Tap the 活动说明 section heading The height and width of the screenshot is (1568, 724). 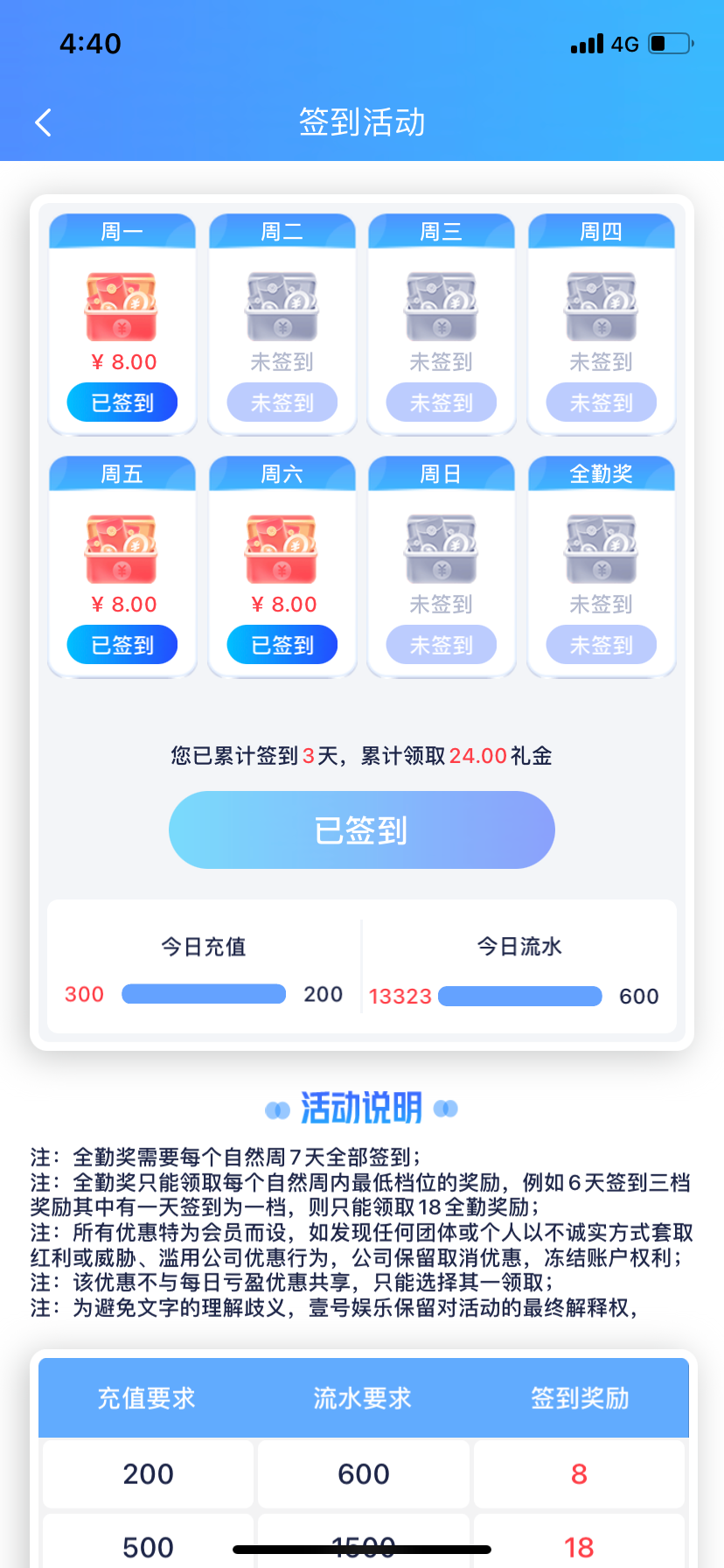362,1108
